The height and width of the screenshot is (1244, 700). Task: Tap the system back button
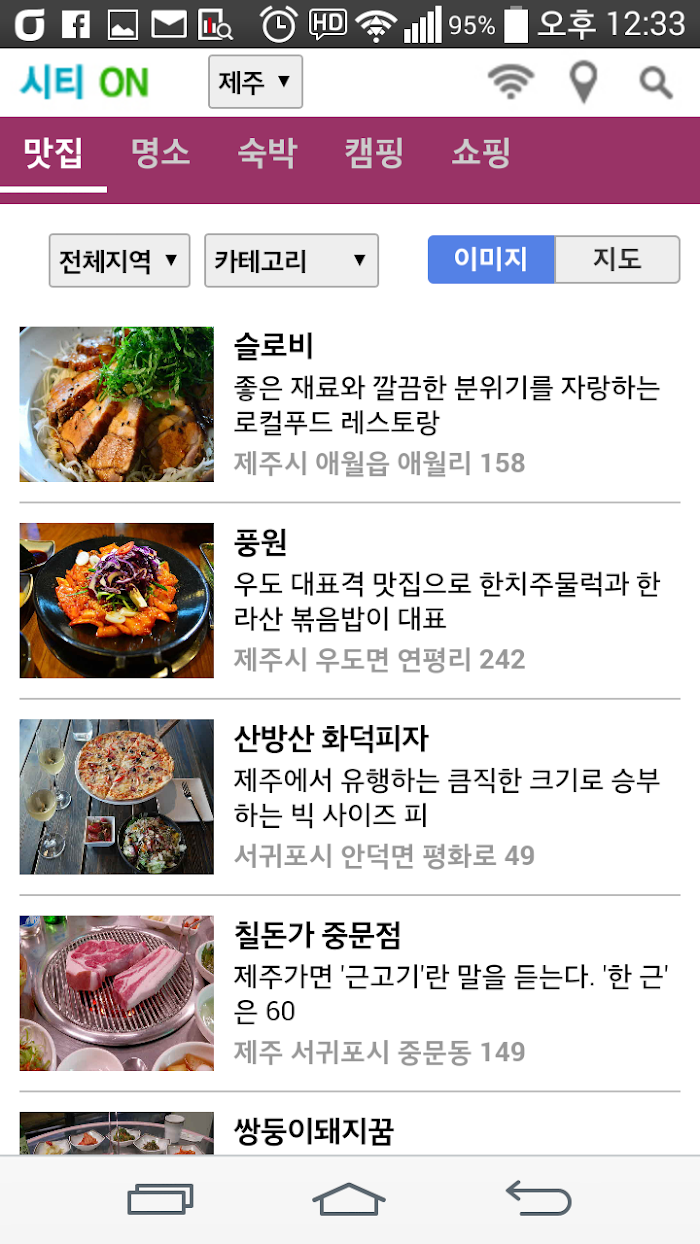pyautogui.click(x=538, y=1198)
